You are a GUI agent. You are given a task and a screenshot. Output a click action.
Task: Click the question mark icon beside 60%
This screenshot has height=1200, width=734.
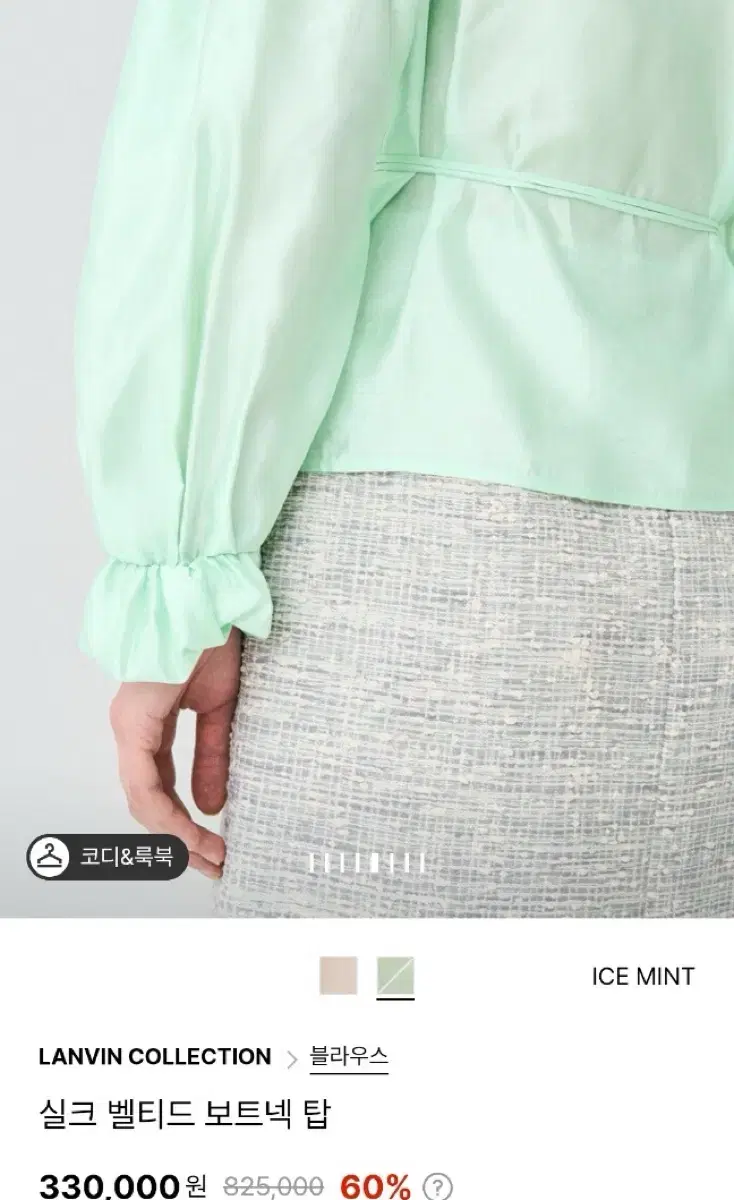(x=437, y=1188)
